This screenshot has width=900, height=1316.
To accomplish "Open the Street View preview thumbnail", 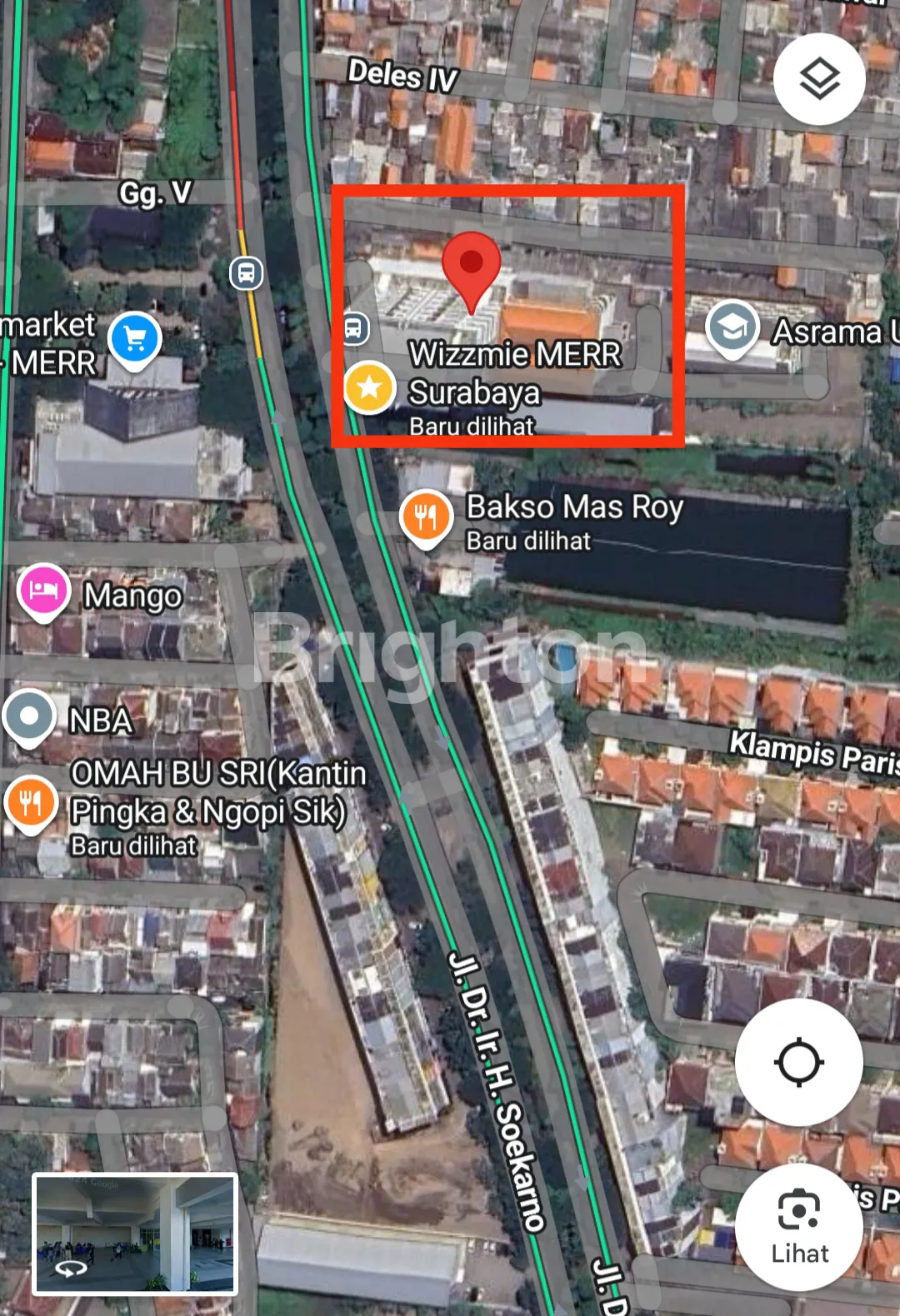I will [135, 1234].
